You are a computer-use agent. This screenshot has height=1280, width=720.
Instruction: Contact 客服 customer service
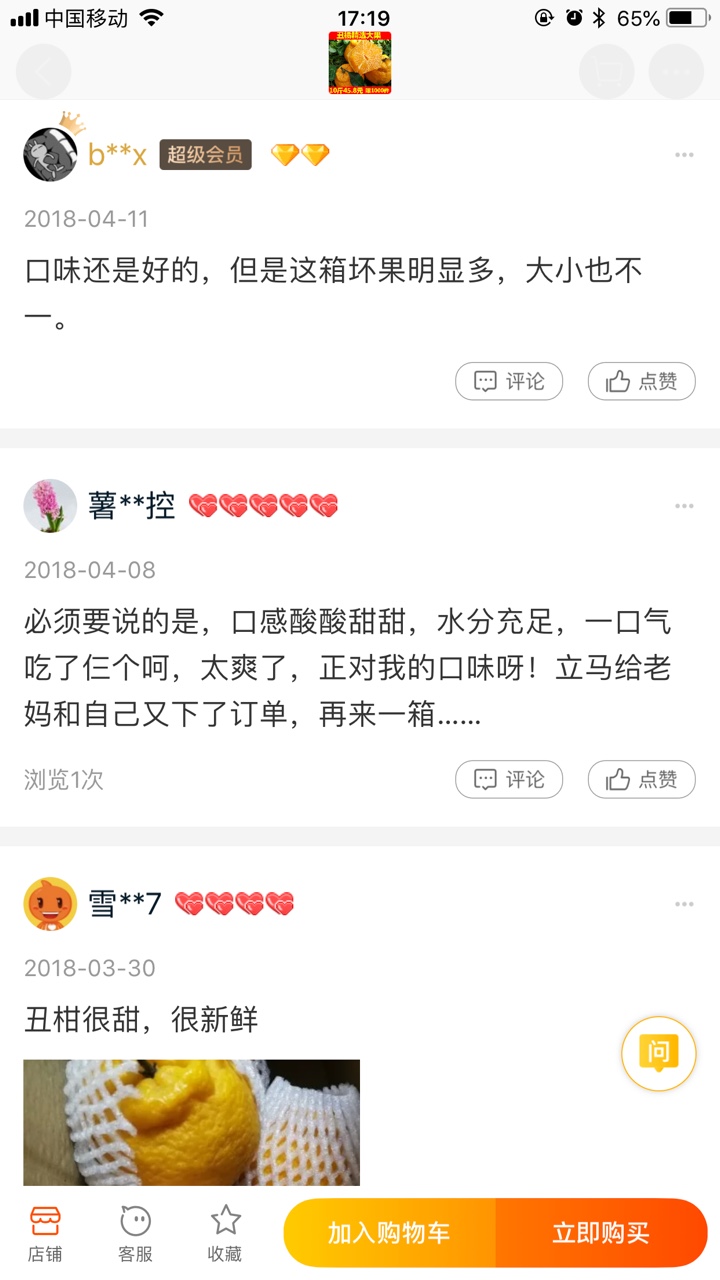(135, 1233)
